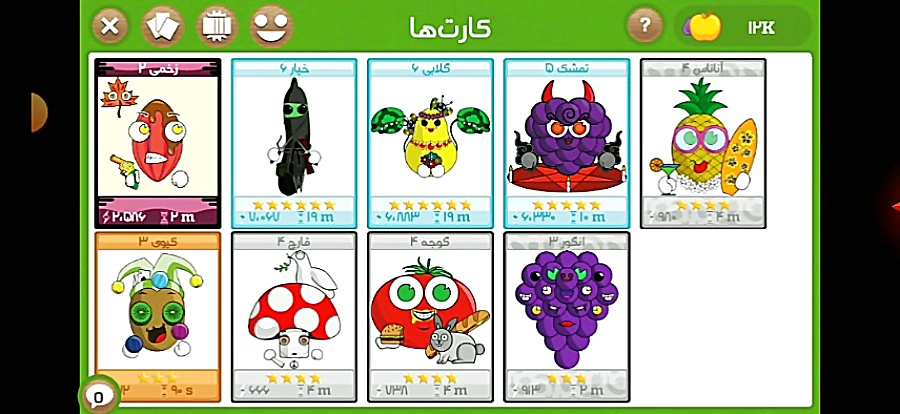Select the tomato with rabbit card
The image size is (900, 414).
tap(430, 316)
